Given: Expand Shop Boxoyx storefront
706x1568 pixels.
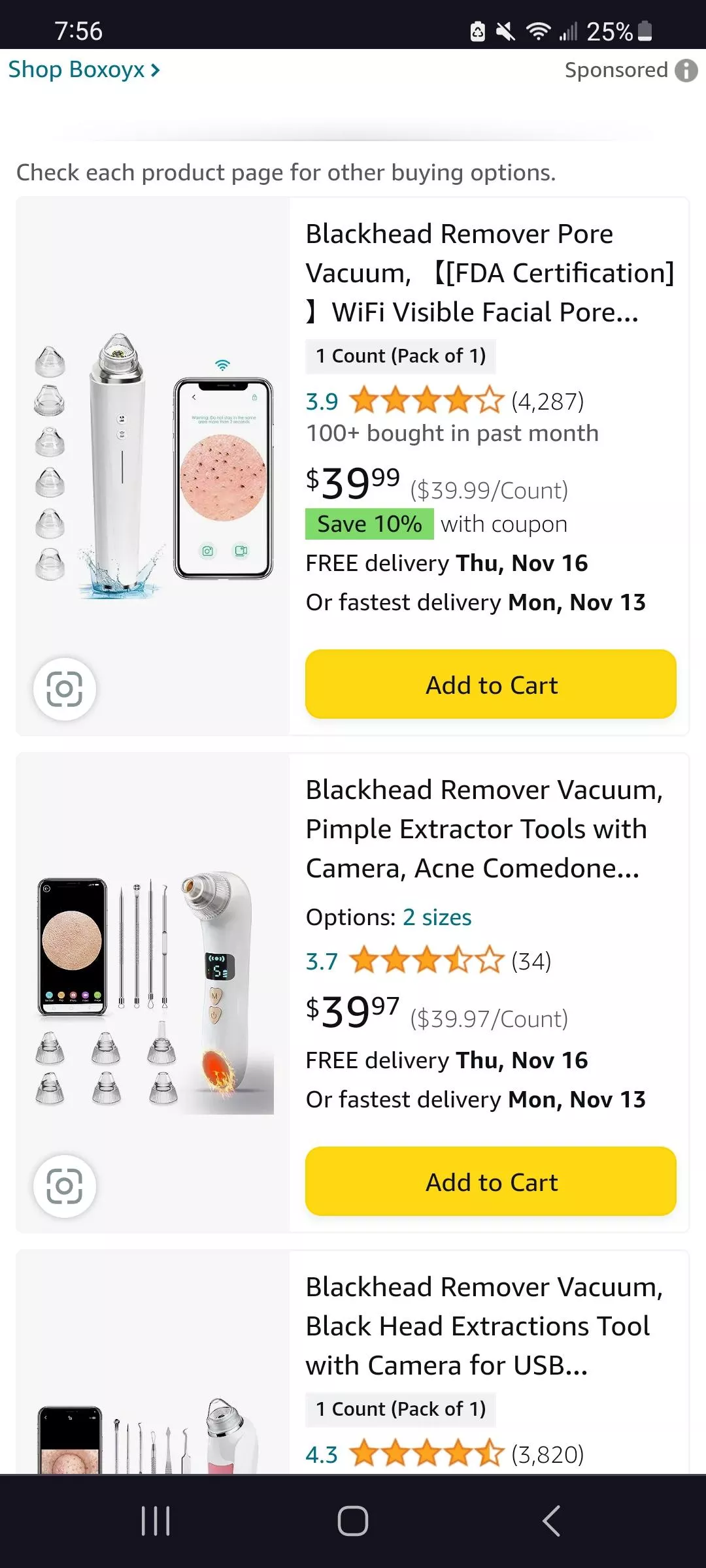Looking at the screenshot, I should pos(82,69).
